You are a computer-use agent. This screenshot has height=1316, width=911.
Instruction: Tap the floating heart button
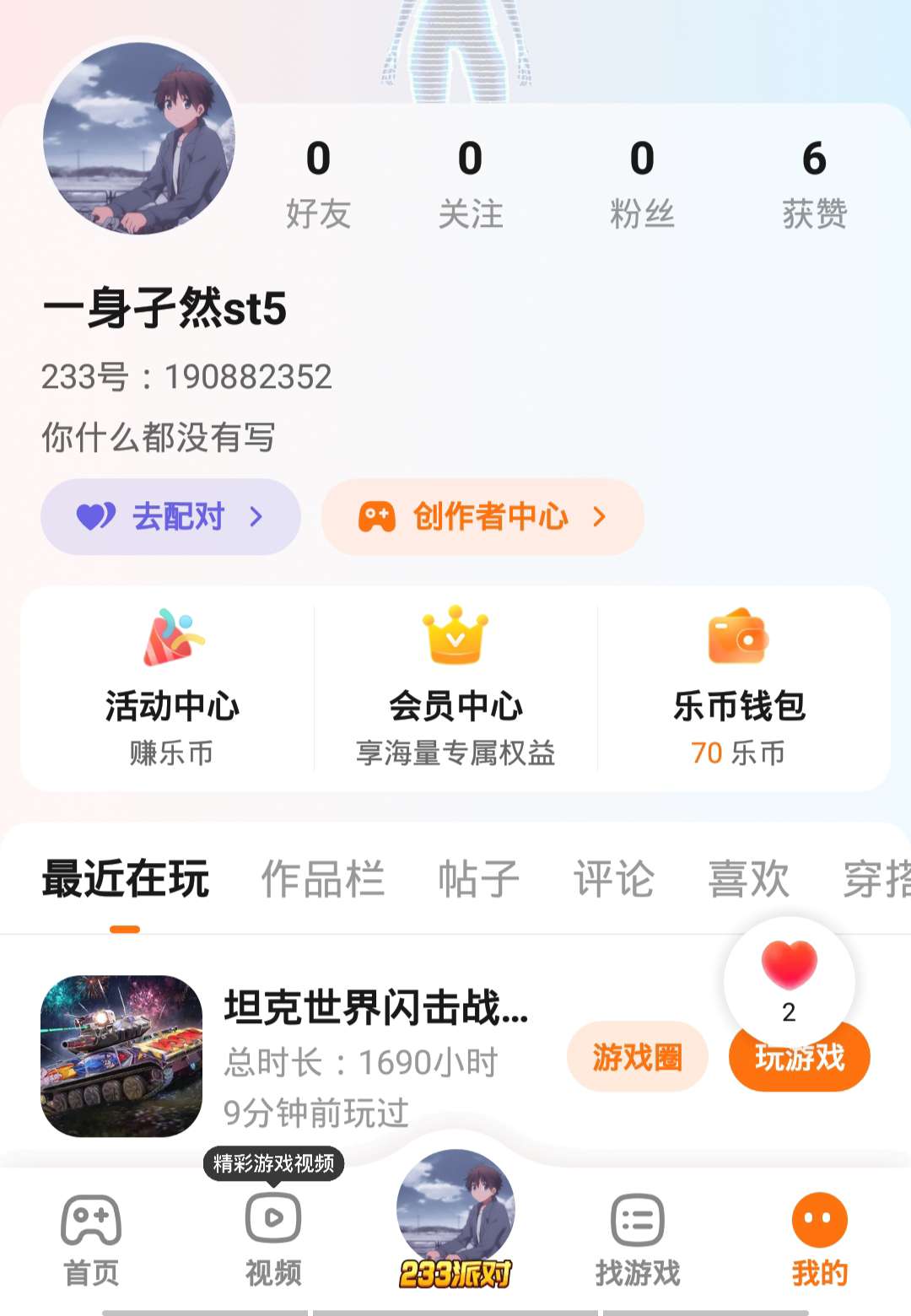(x=789, y=977)
